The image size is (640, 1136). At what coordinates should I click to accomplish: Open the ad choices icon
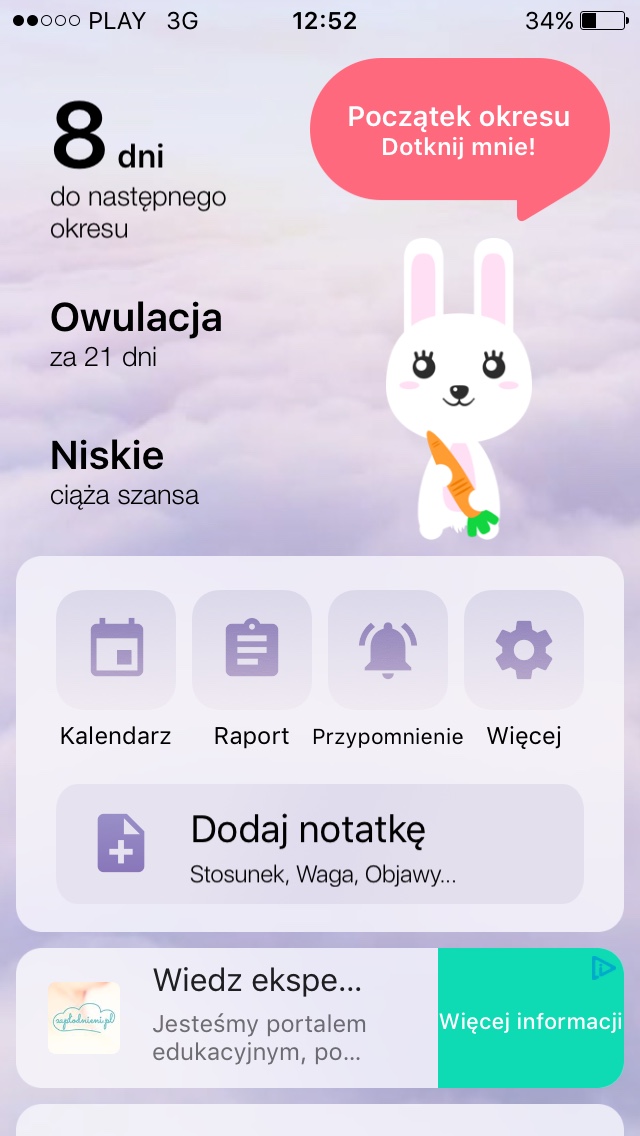[603, 967]
